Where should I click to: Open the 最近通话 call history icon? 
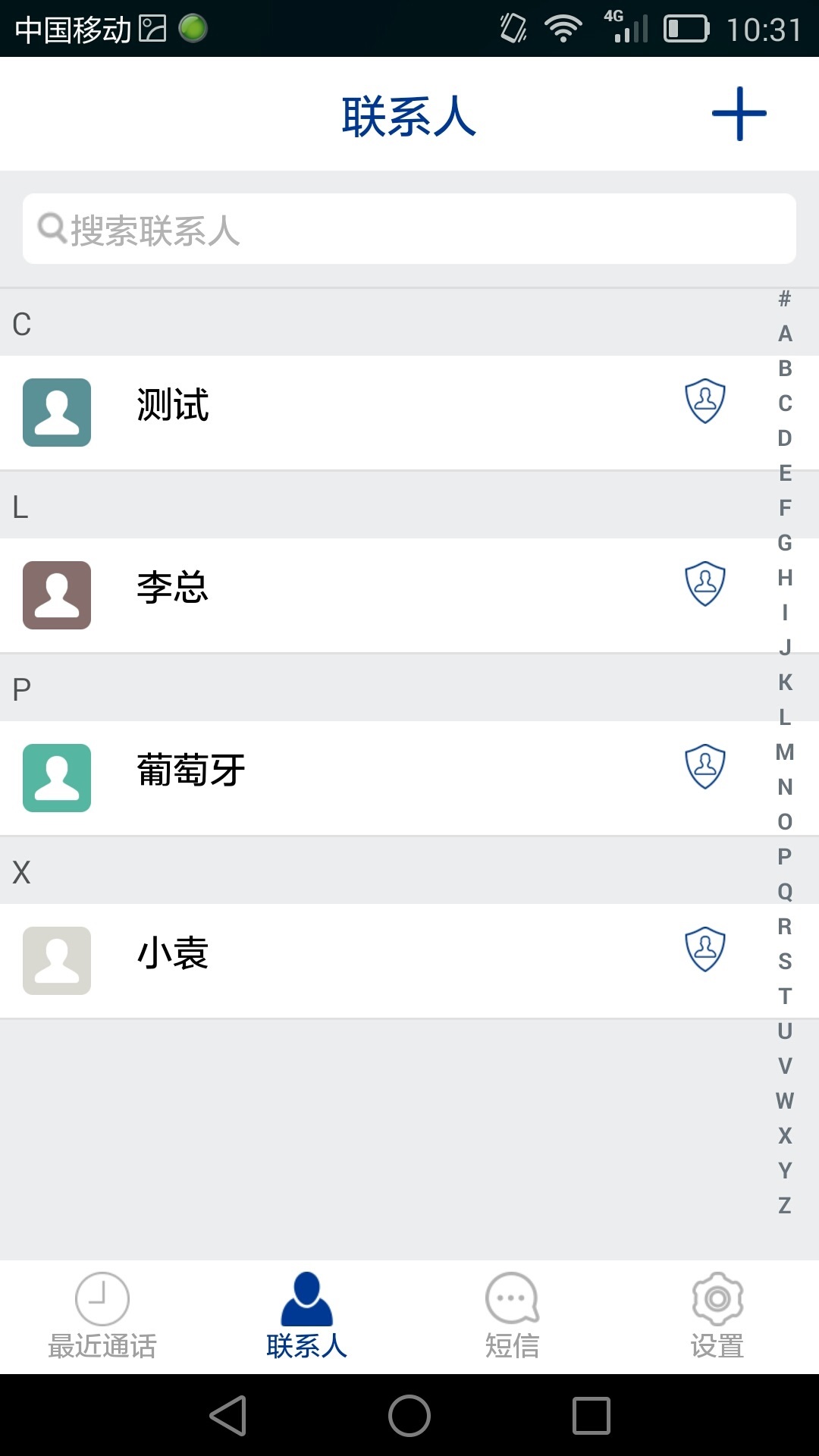pyautogui.click(x=102, y=1299)
